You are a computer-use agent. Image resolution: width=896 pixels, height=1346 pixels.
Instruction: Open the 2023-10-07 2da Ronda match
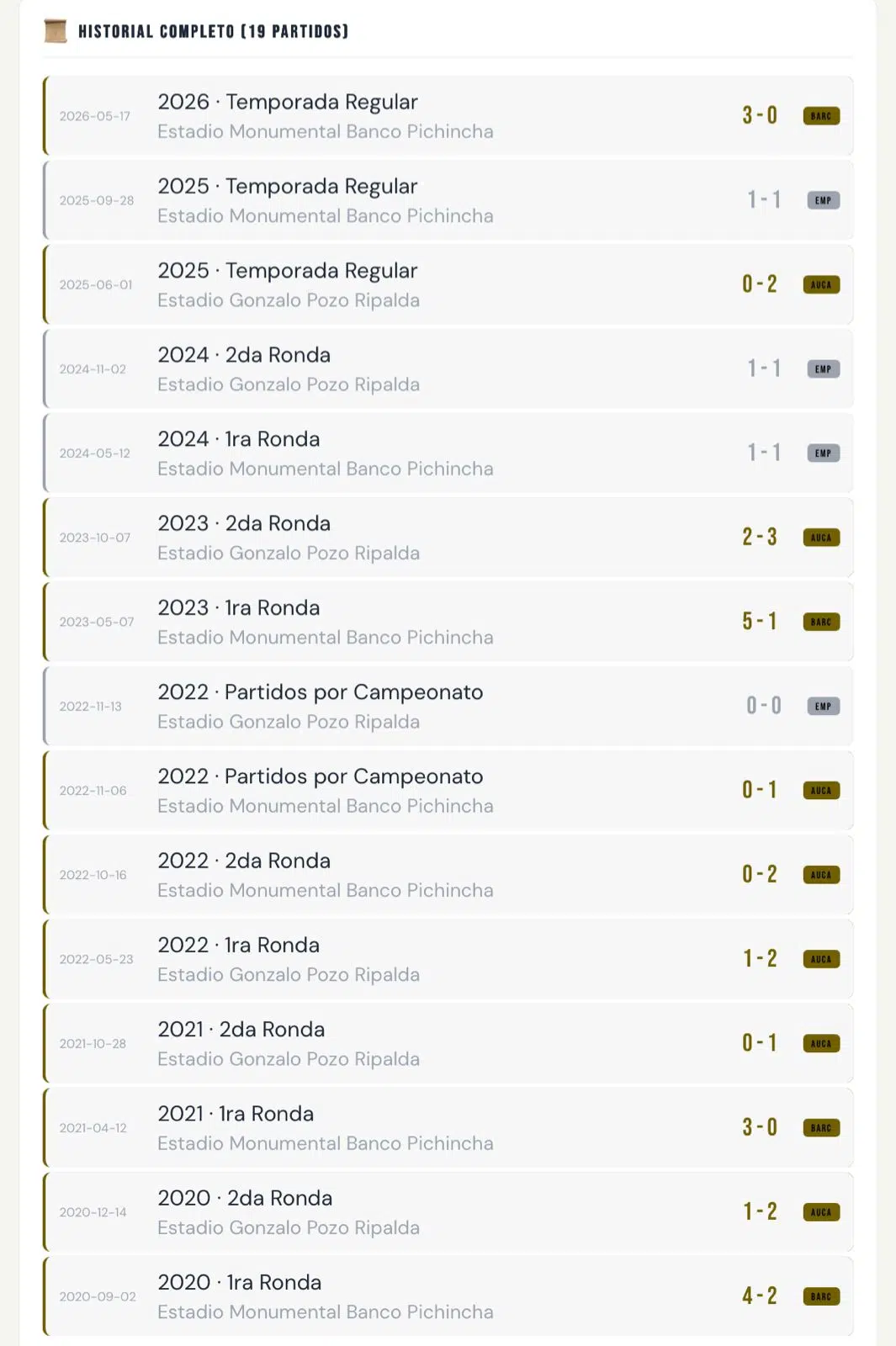point(448,538)
